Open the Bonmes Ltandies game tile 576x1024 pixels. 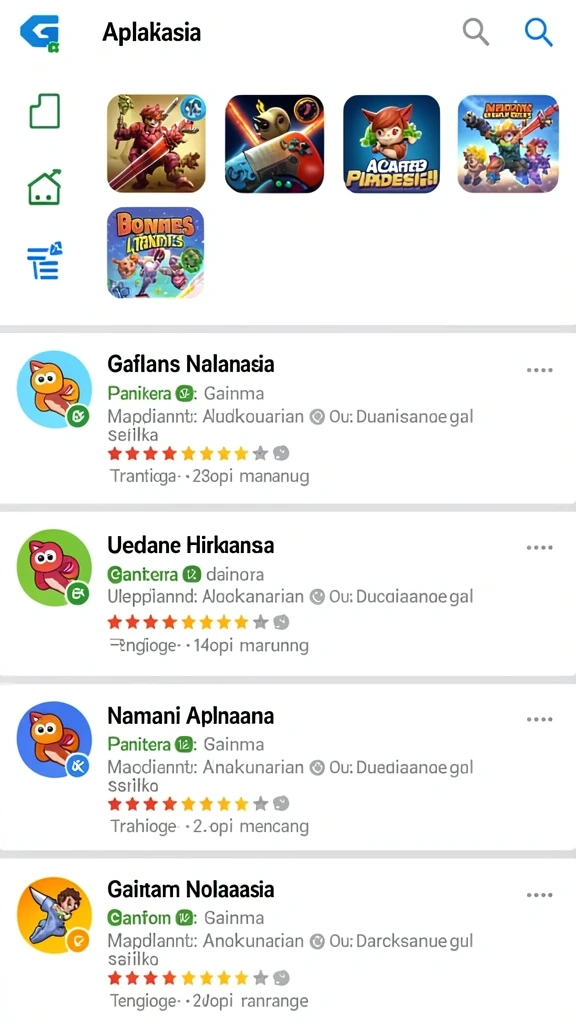click(x=155, y=252)
